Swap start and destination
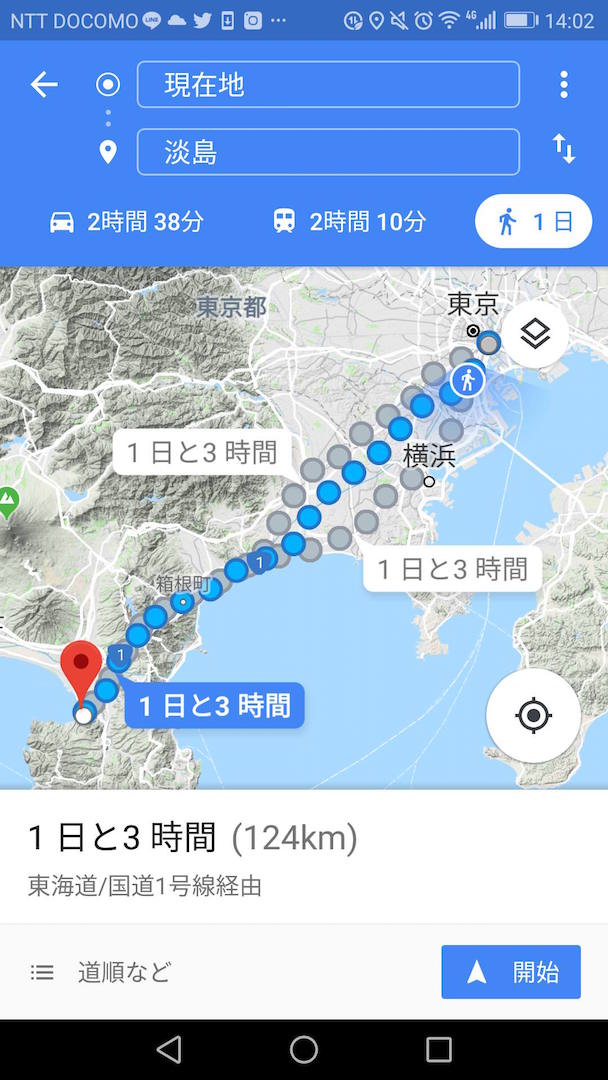 pyautogui.click(x=564, y=150)
